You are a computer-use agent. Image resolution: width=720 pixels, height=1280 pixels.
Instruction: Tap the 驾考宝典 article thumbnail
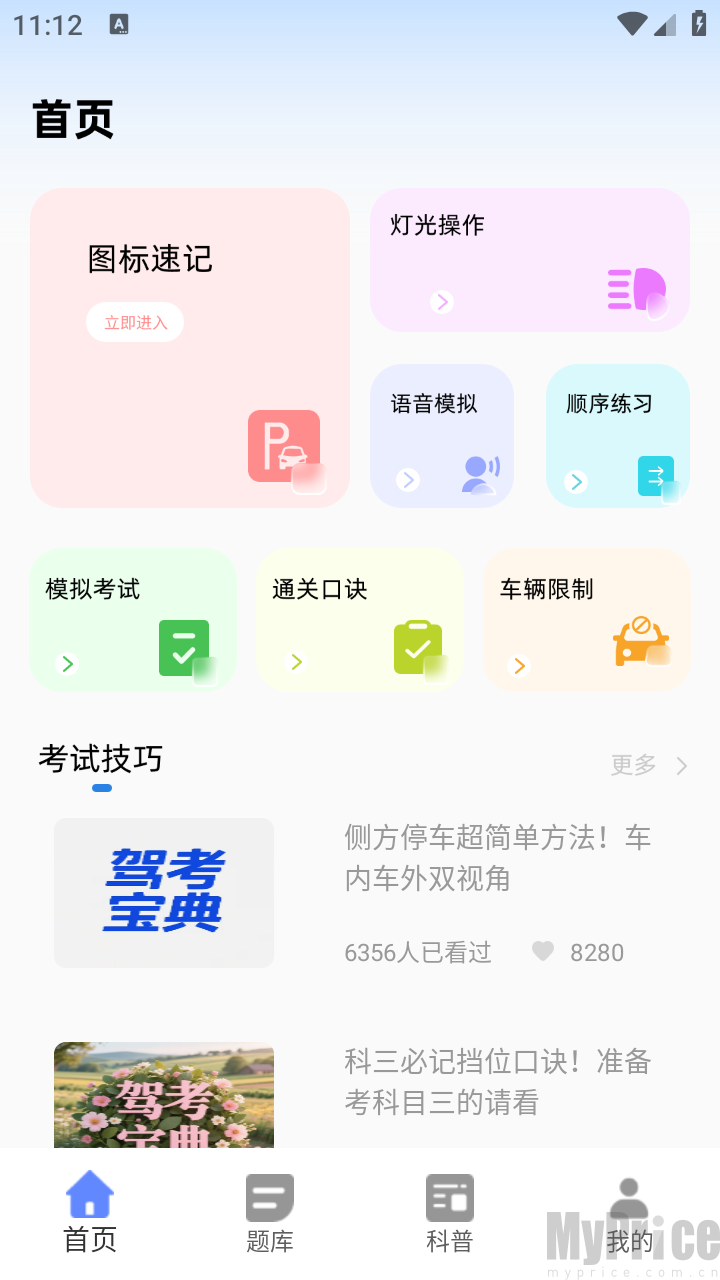point(163,892)
